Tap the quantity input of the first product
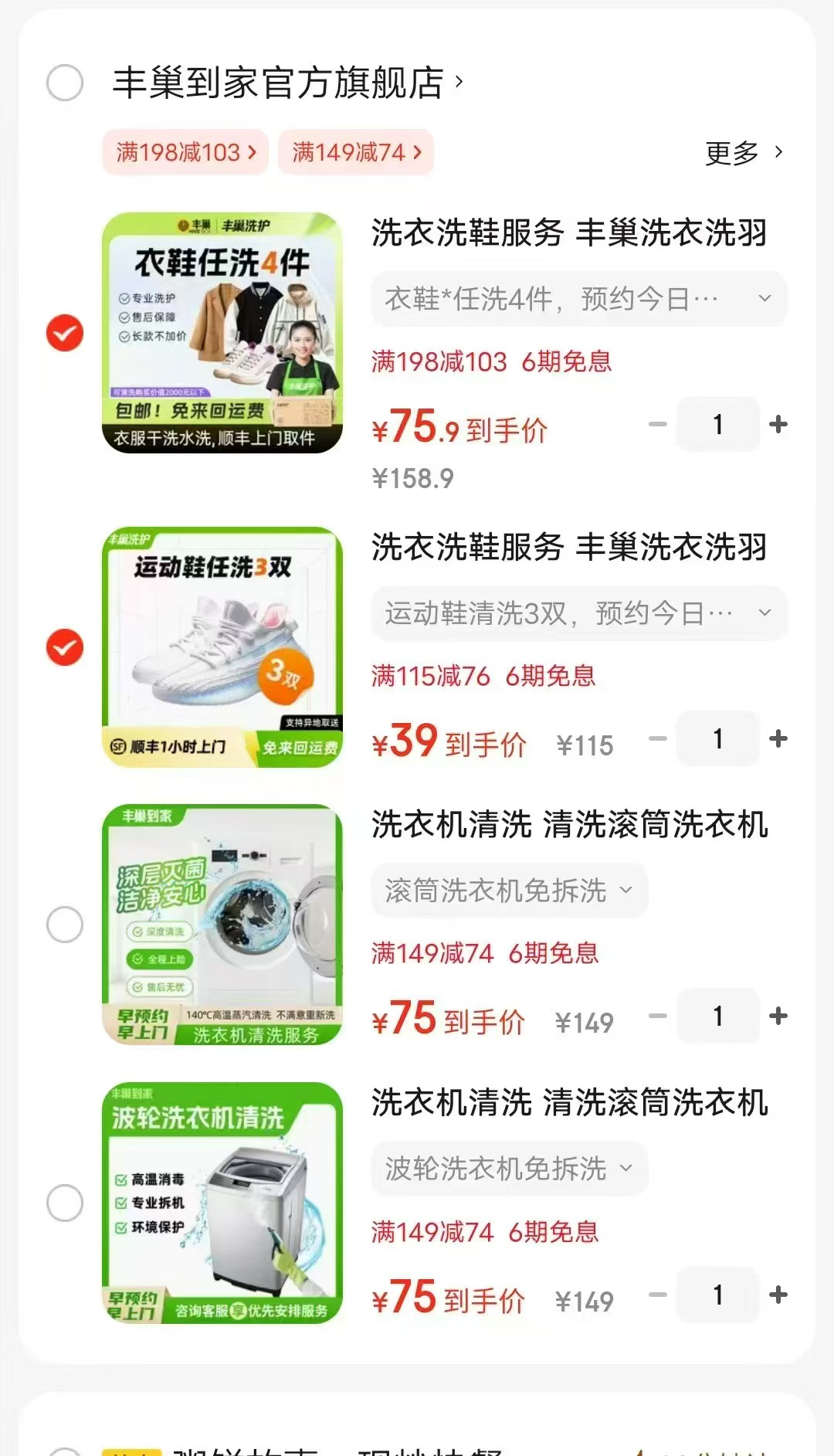 tap(717, 424)
